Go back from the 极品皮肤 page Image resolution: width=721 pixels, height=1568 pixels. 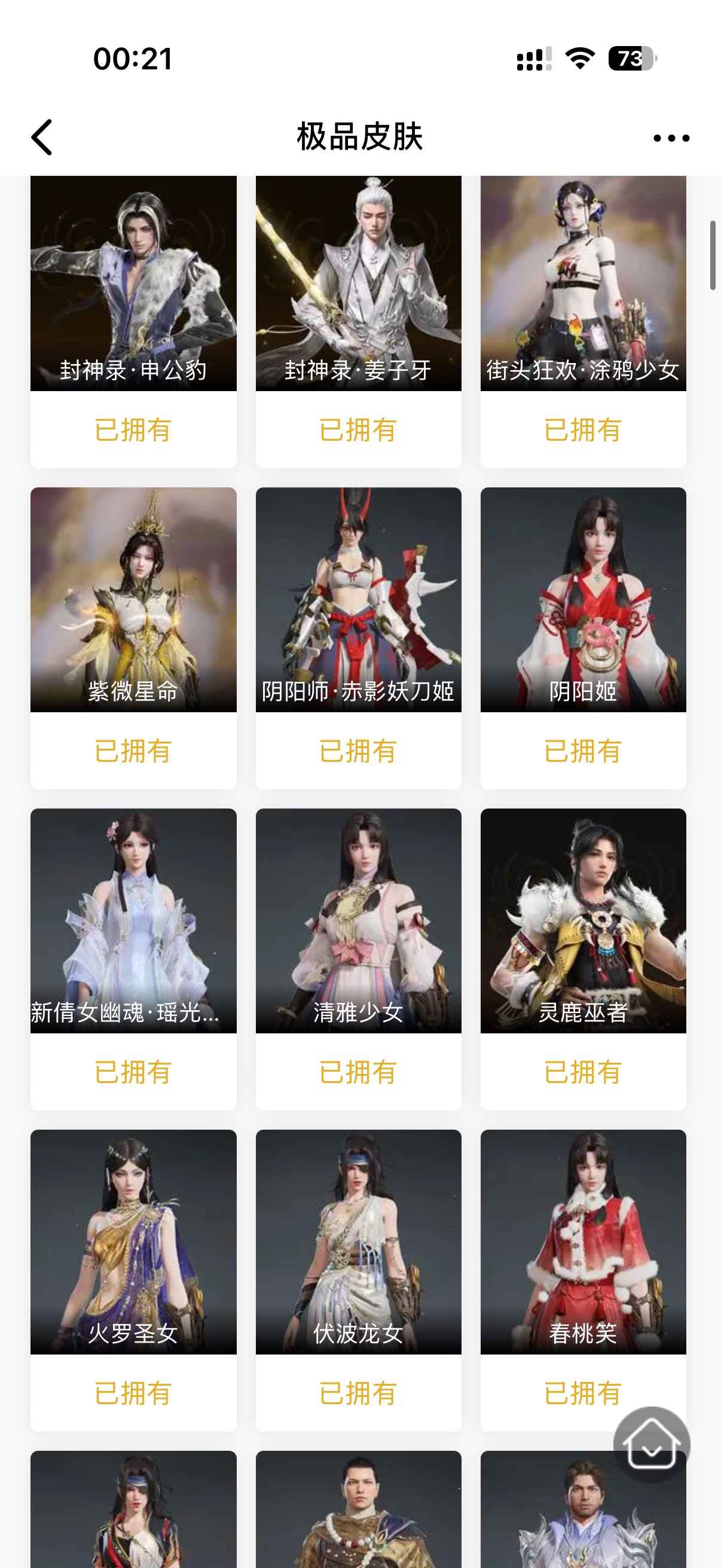click(x=42, y=137)
